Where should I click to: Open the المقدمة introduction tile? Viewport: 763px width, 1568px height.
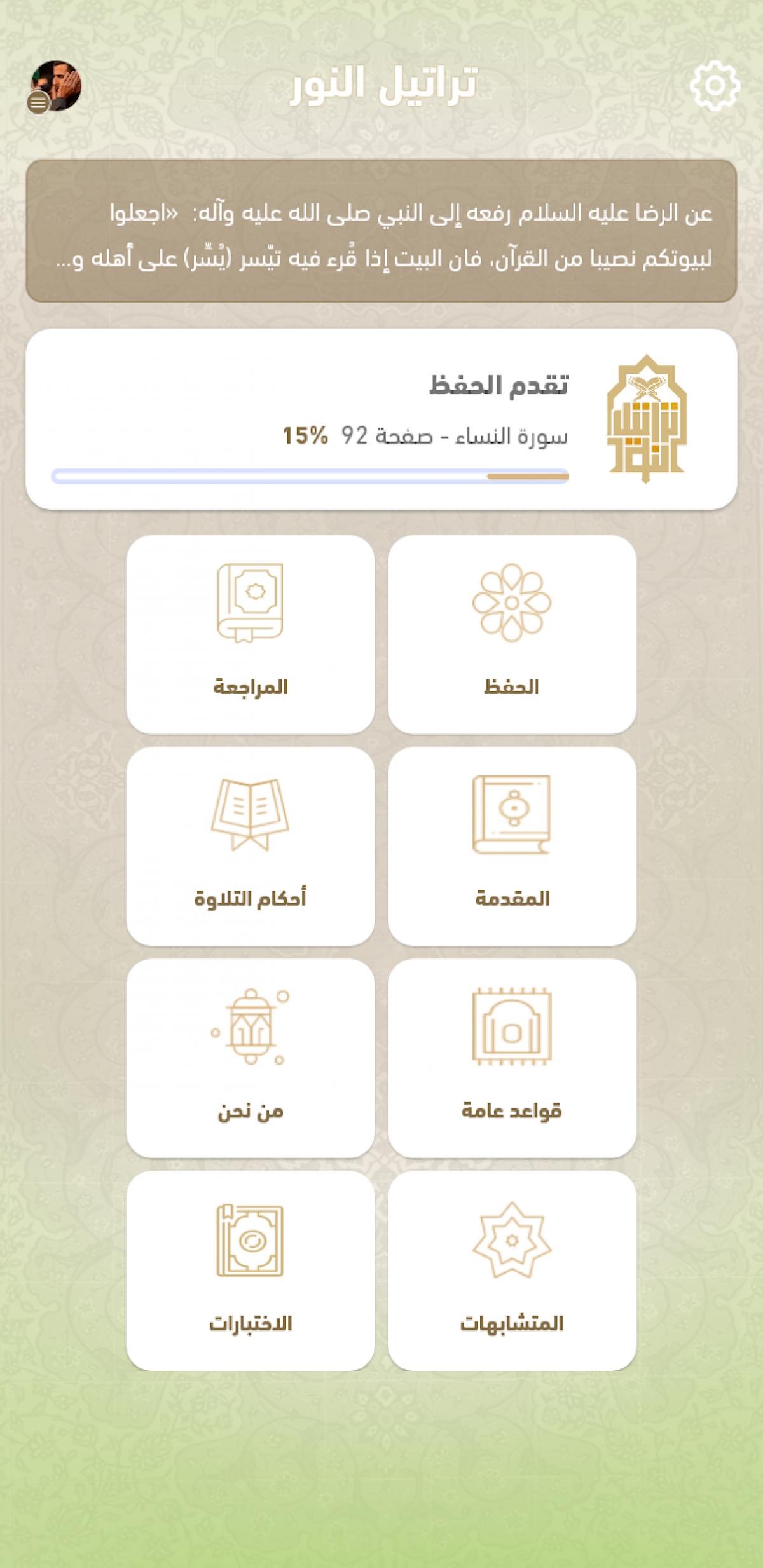512,846
